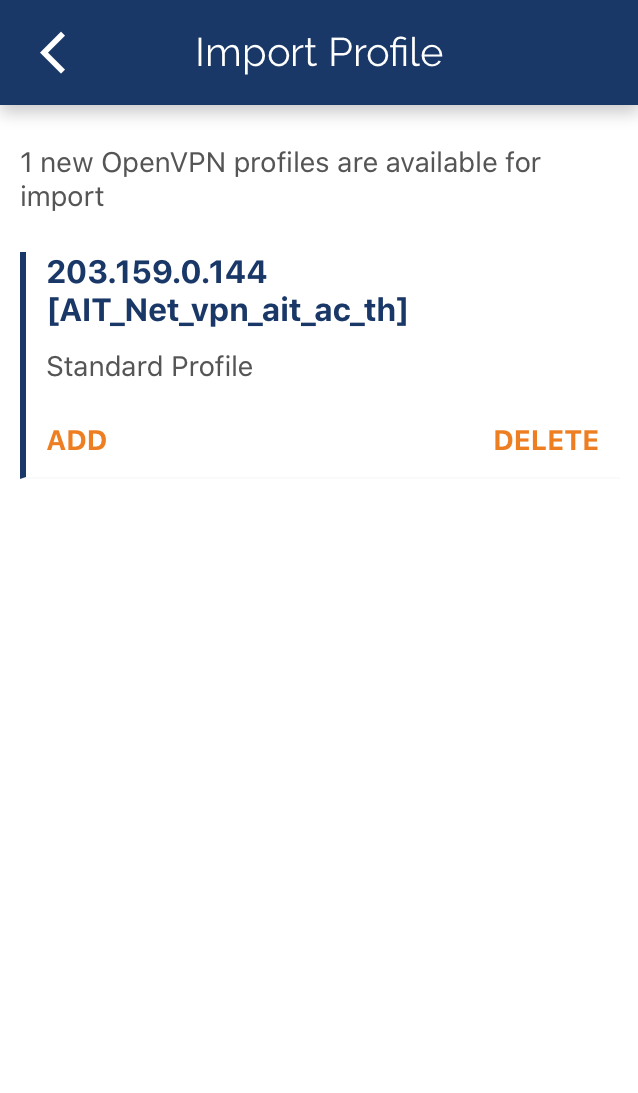Delete the AIT_Net_vpn_ait_ac_th profile
This screenshot has height=1093, width=638.
[x=546, y=441]
